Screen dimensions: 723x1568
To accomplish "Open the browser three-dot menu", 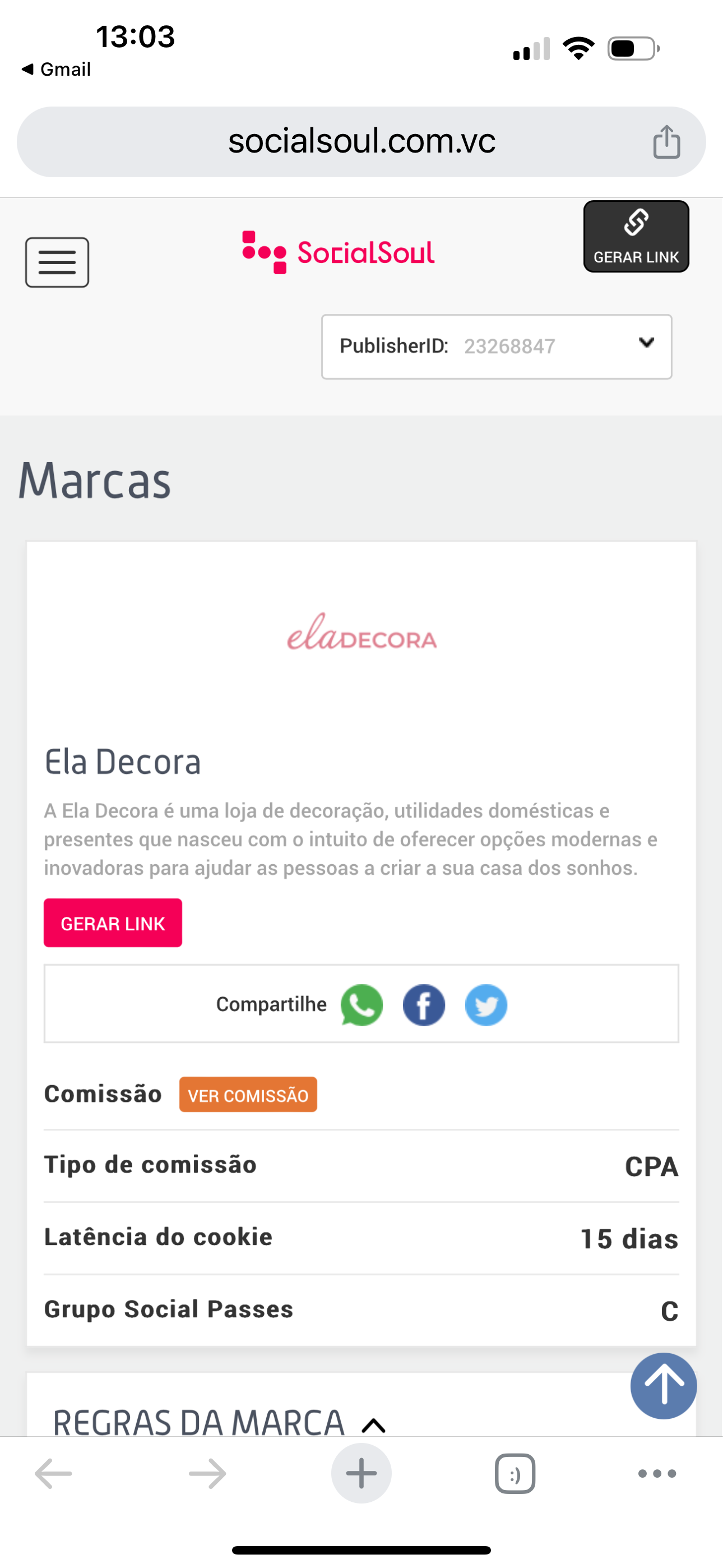I will click(657, 1474).
